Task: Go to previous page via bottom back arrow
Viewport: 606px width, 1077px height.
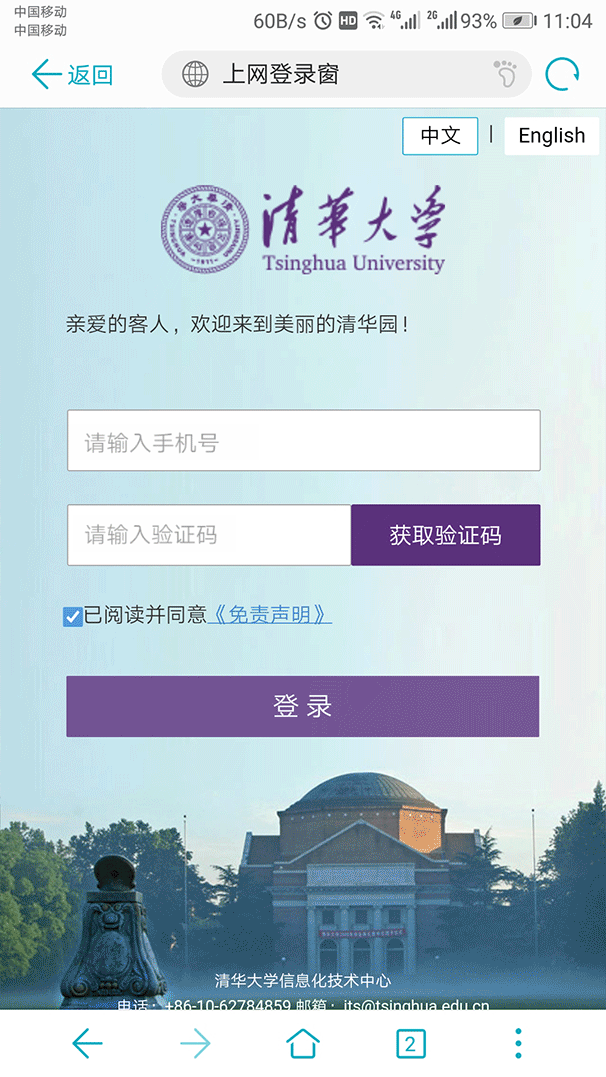Action: [x=88, y=1044]
